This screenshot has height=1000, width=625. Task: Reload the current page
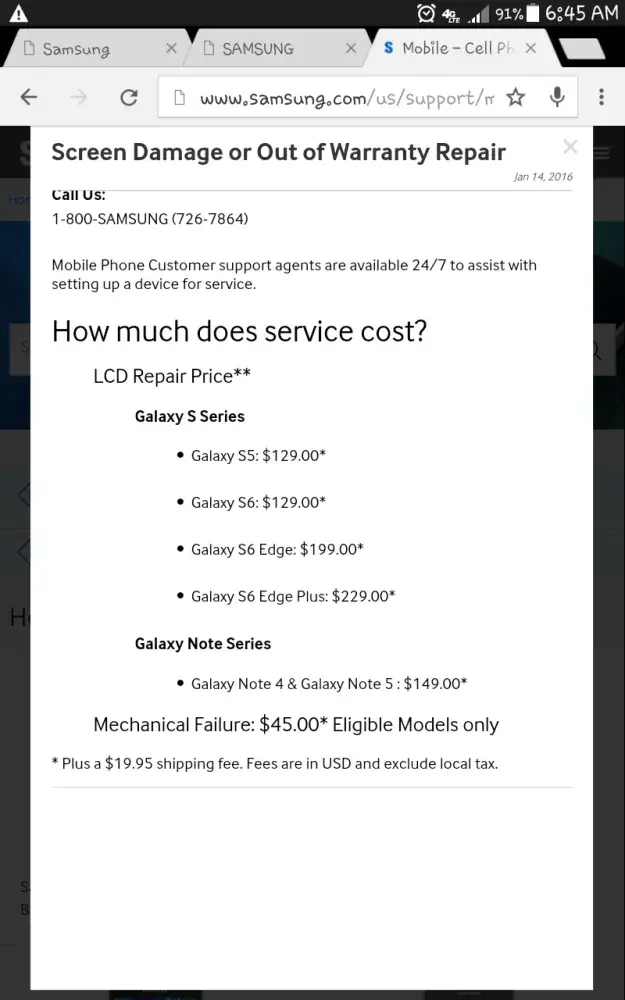pos(128,97)
